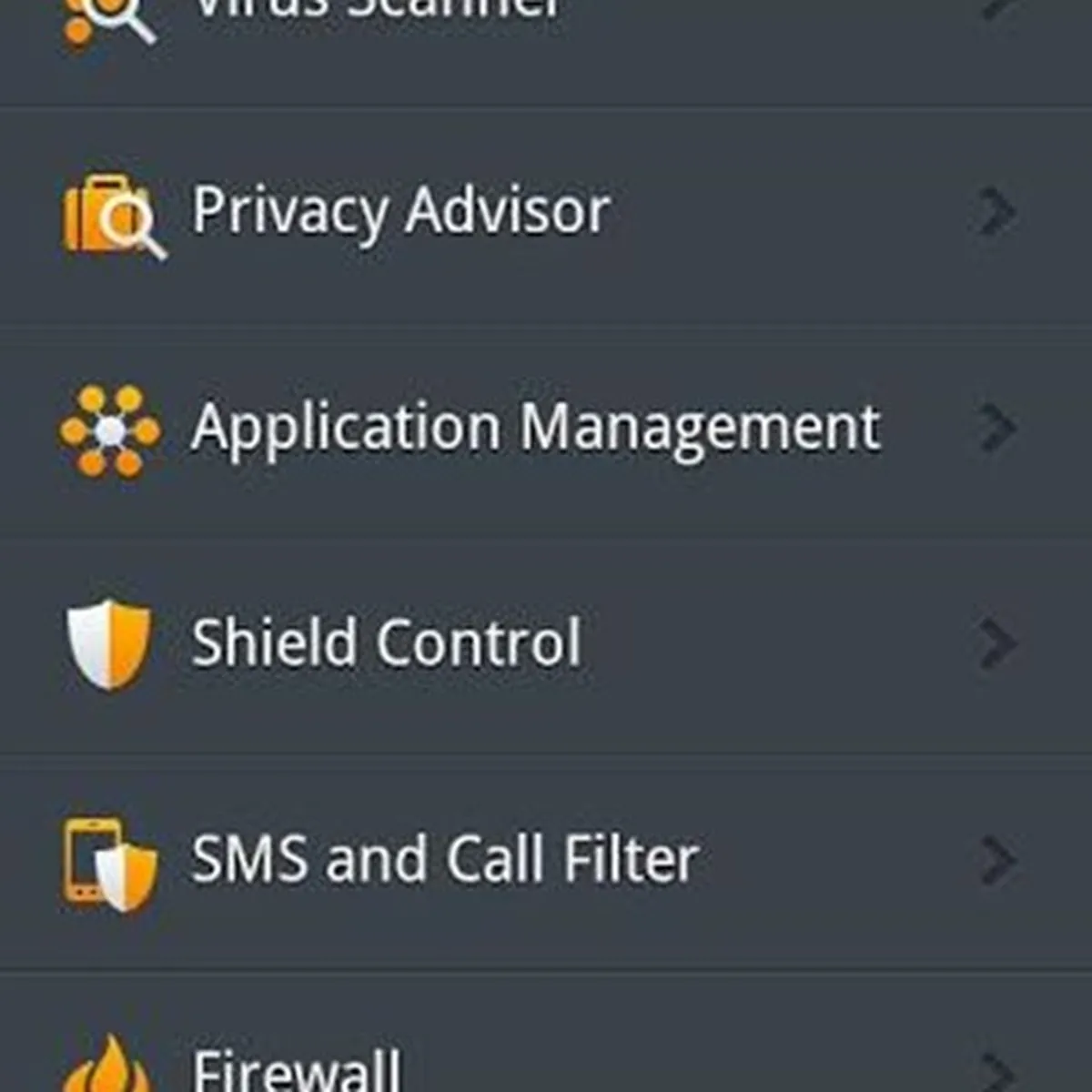Open Shield Control settings

(386, 643)
